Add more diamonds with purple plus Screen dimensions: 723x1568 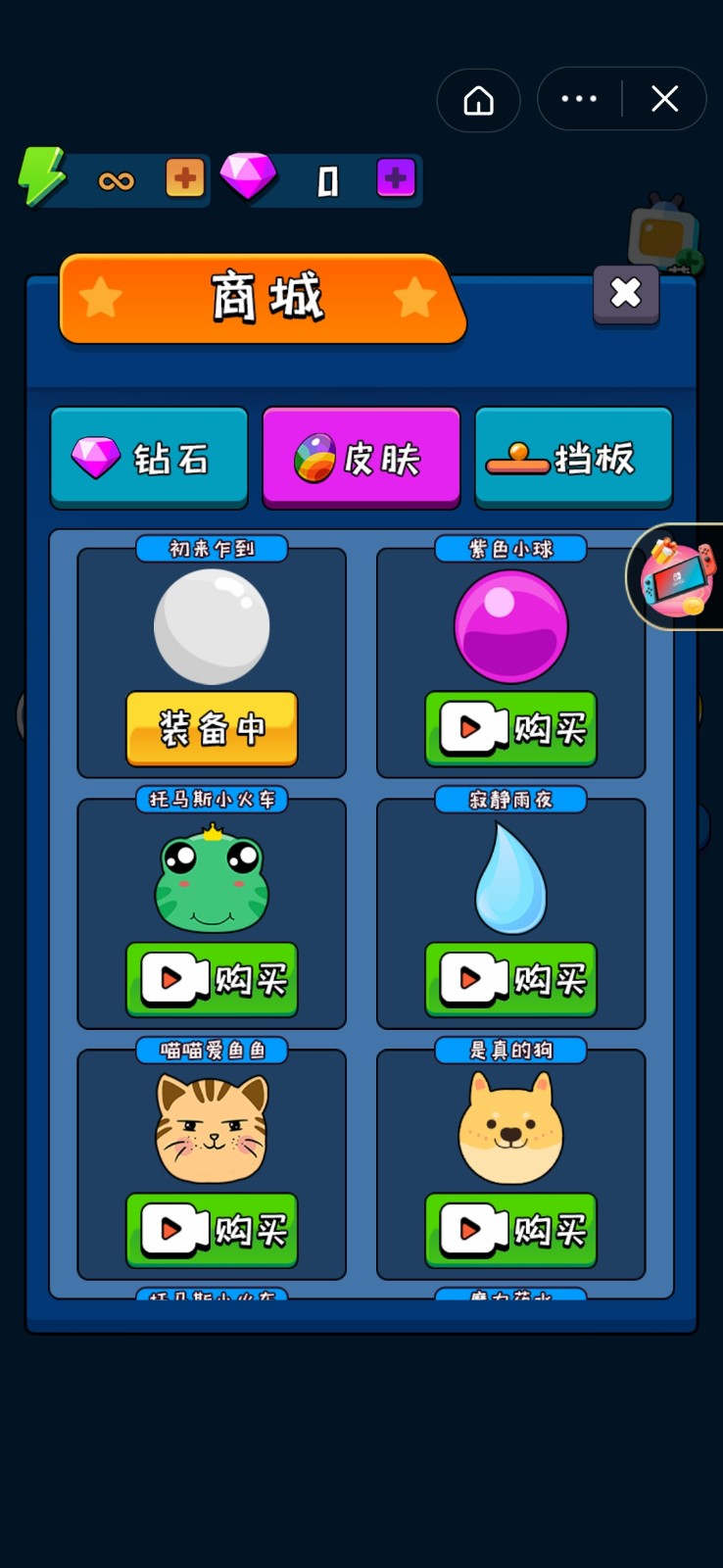396,178
